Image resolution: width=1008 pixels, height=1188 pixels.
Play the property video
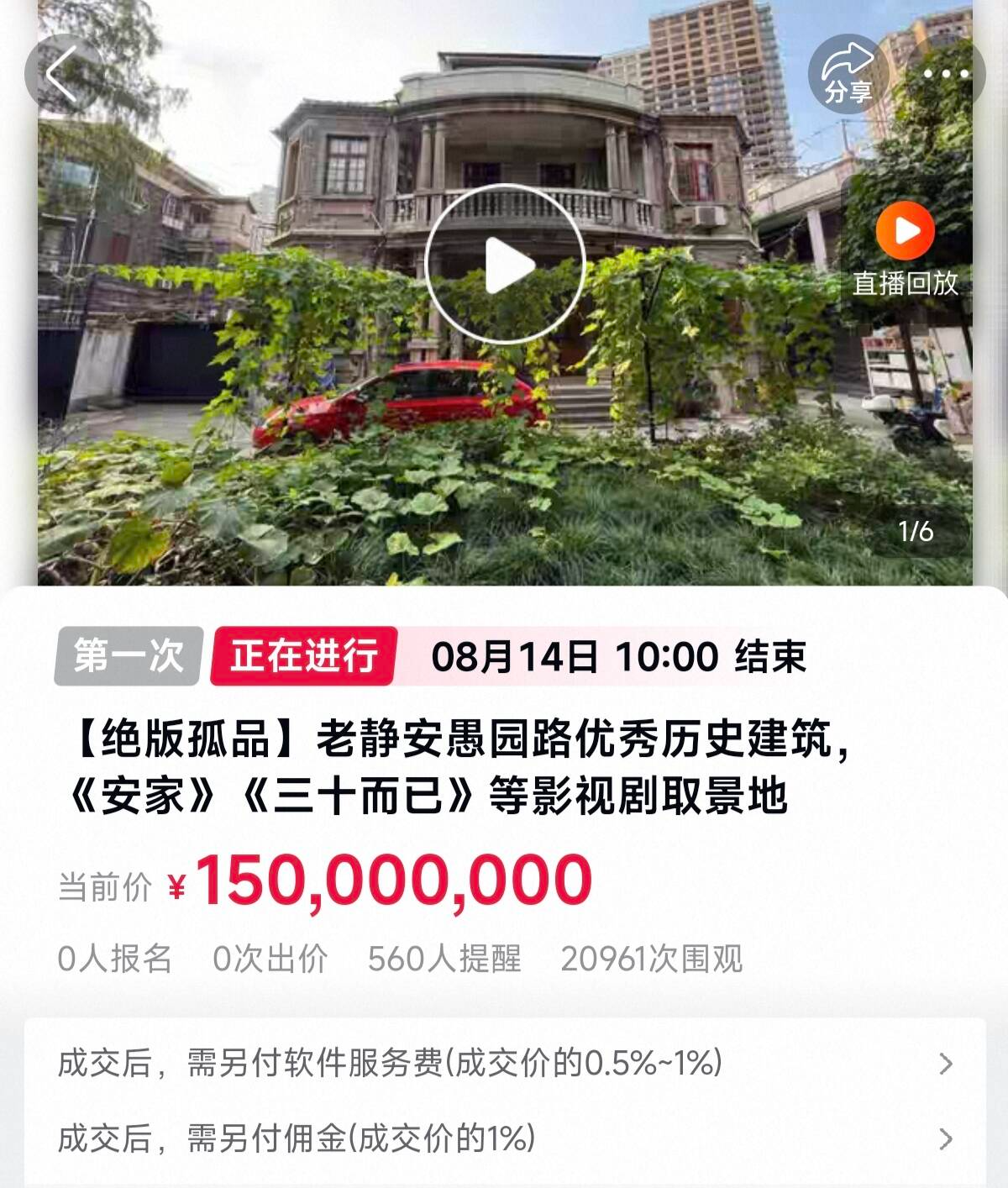(504, 264)
